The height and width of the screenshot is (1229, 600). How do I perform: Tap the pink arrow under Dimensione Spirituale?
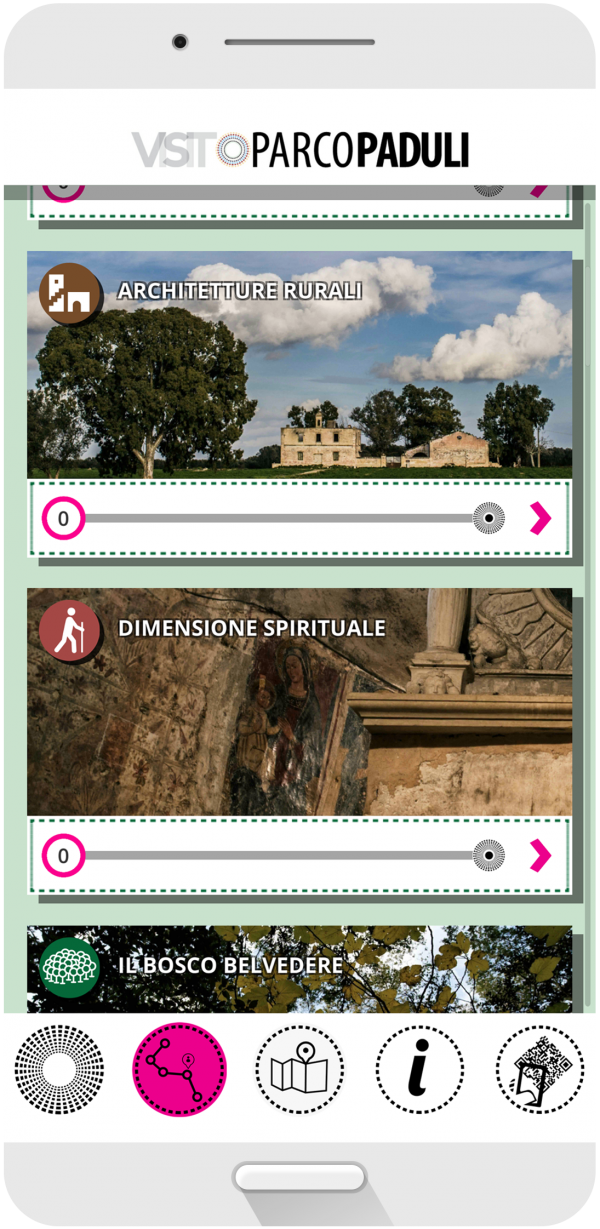point(540,855)
